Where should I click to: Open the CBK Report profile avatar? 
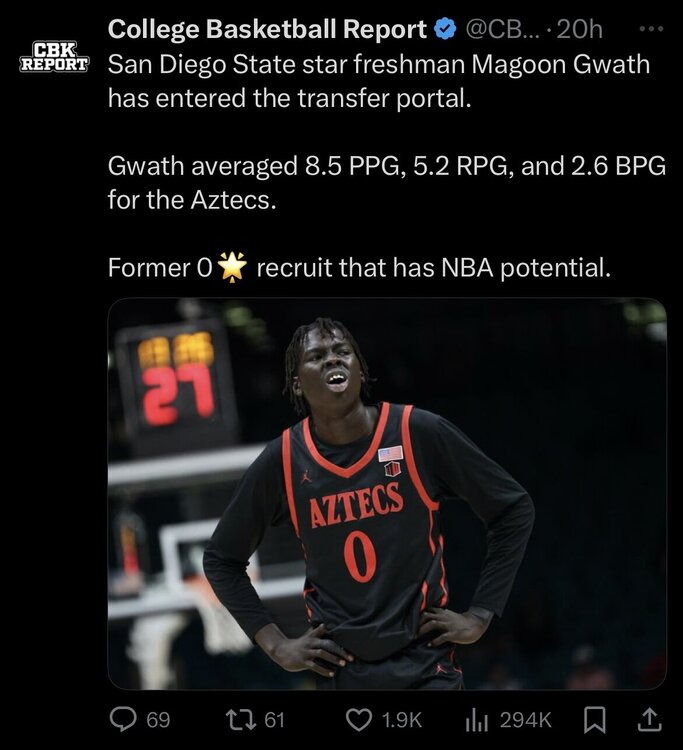pos(55,56)
